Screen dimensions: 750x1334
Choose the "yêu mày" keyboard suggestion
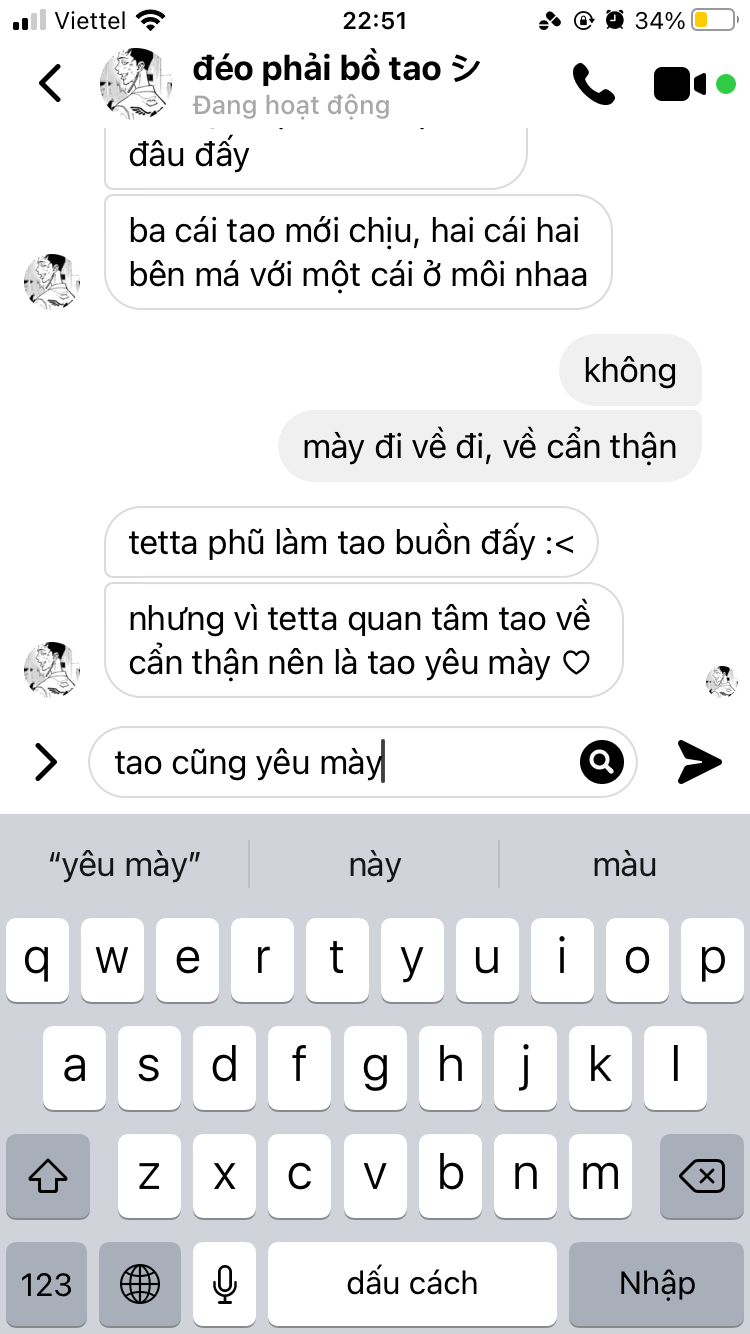pyautogui.click(x=125, y=865)
